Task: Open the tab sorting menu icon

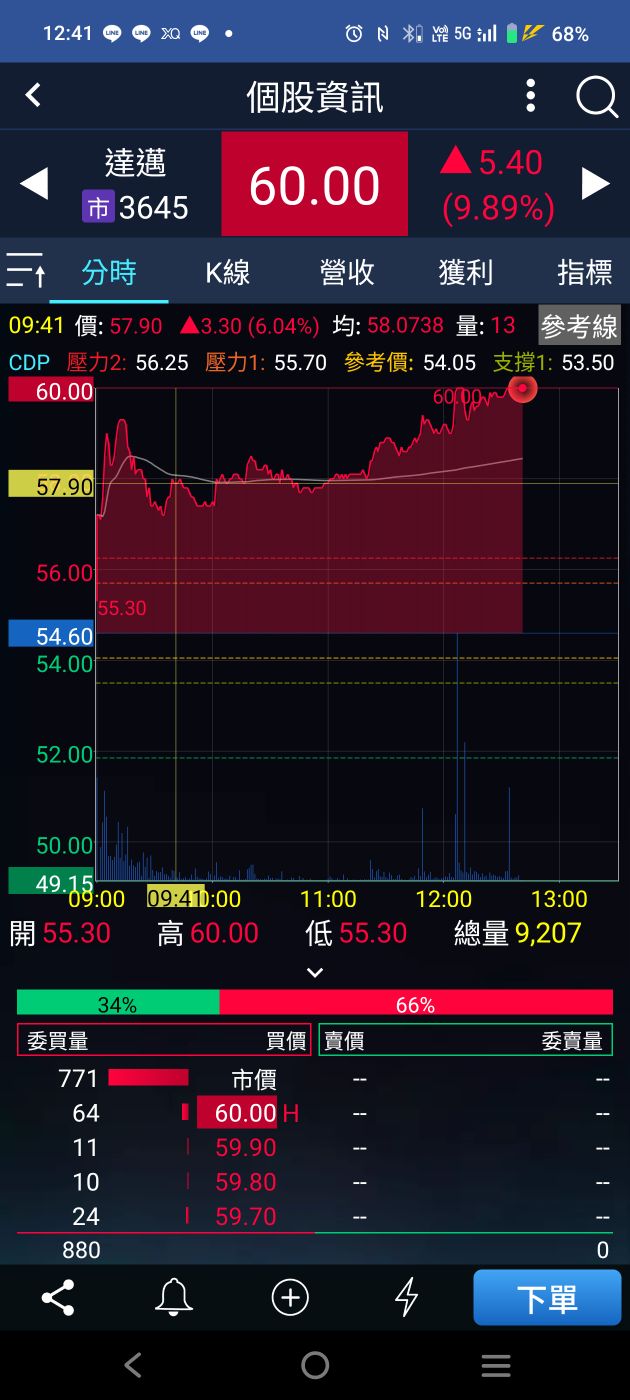Action: point(25,271)
